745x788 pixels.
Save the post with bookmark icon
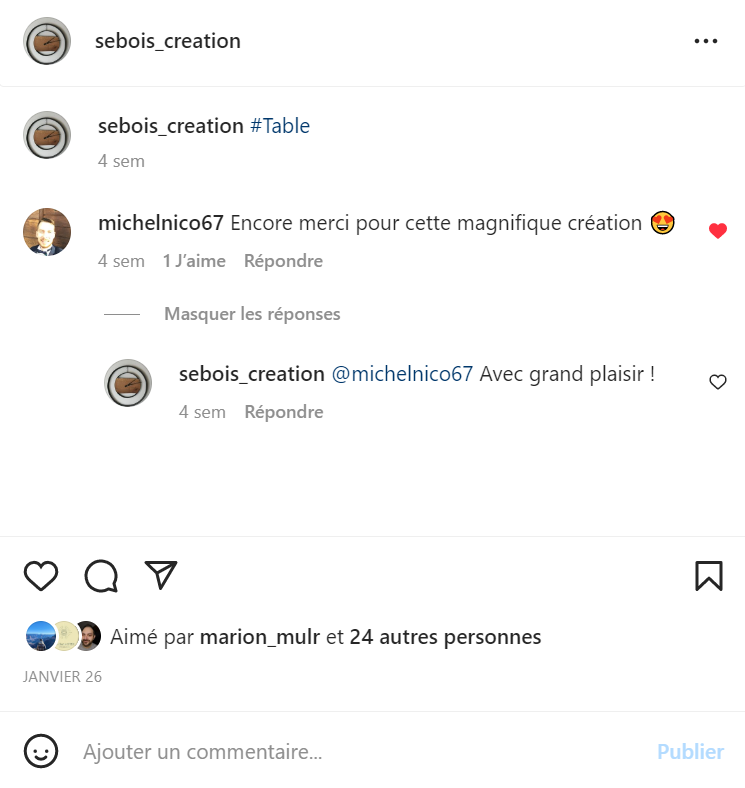[x=708, y=575]
